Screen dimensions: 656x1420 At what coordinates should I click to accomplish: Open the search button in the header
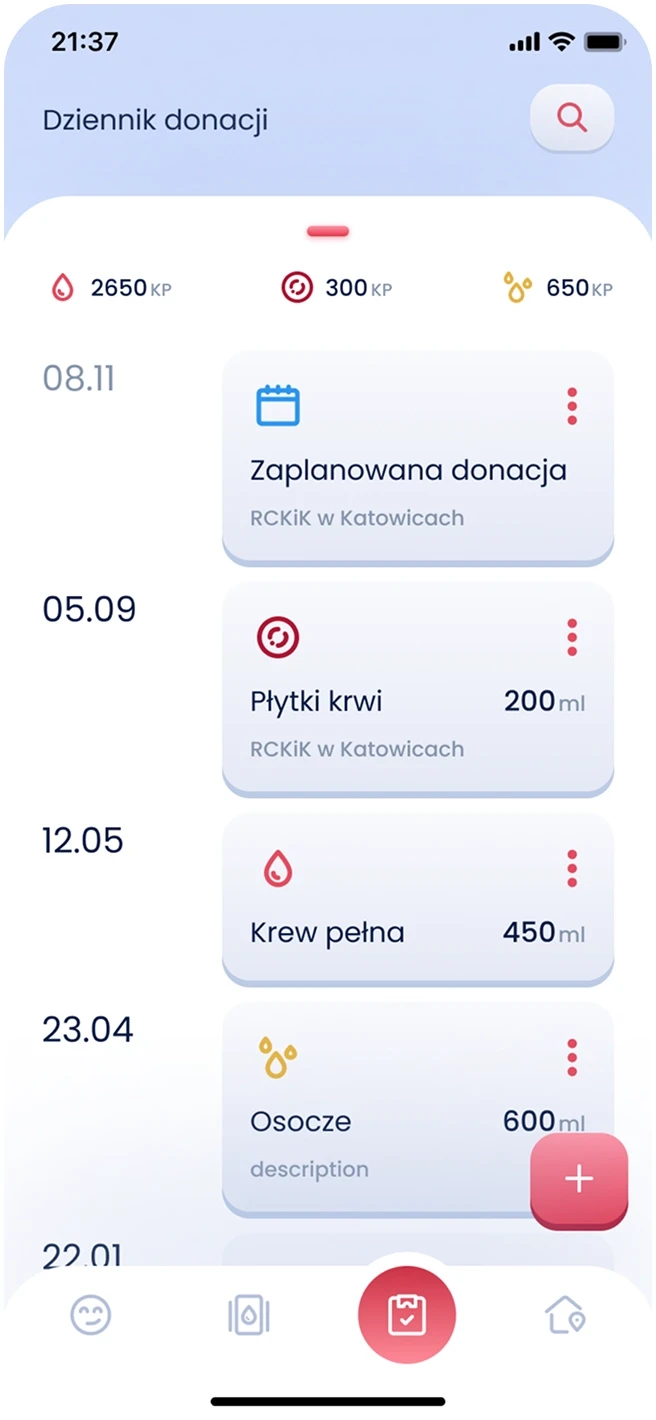click(x=571, y=118)
